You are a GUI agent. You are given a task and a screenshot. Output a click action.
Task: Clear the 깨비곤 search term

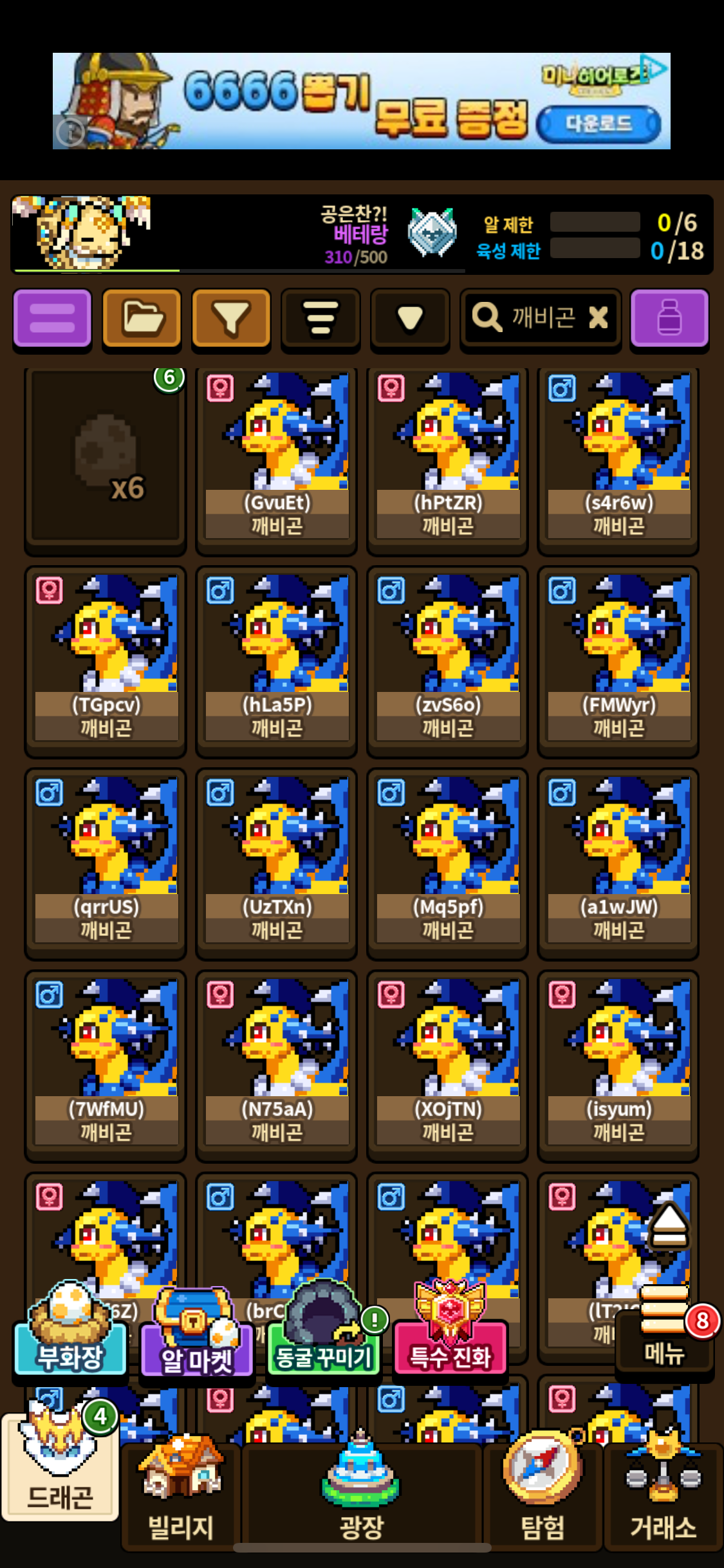click(x=599, y=317)
